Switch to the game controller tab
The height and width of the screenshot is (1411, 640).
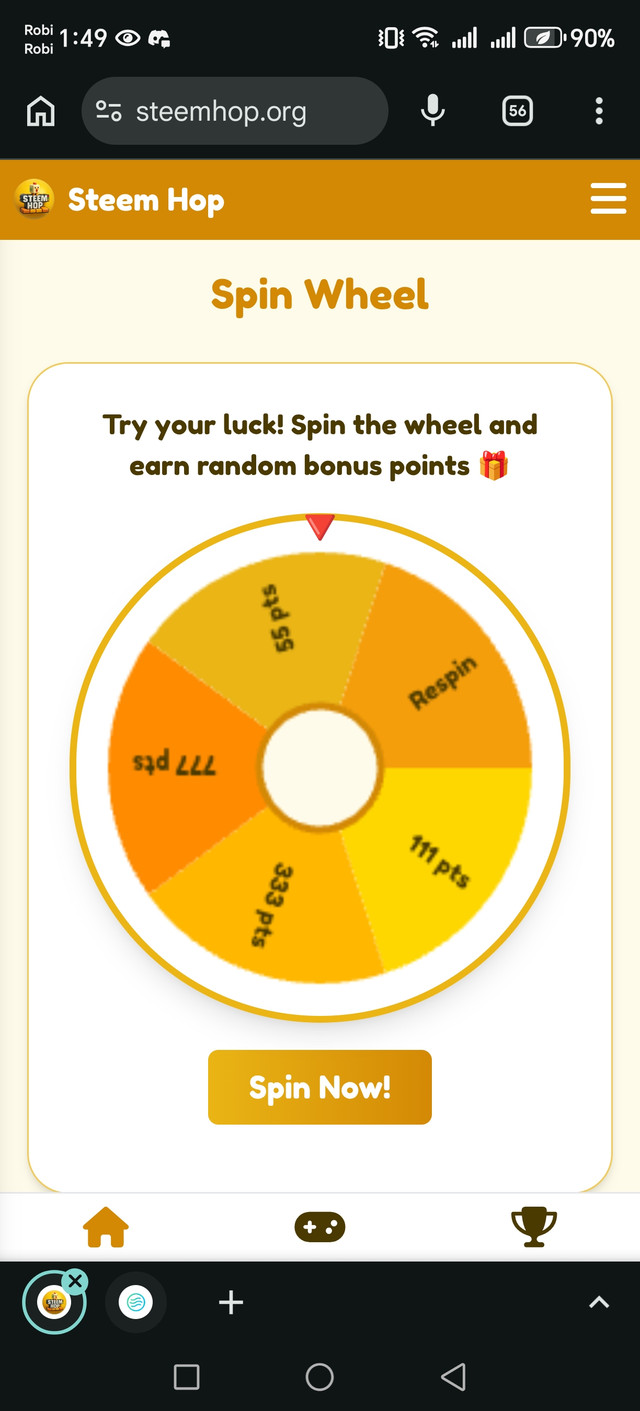pyautogui.click(x=320, y=1227)
